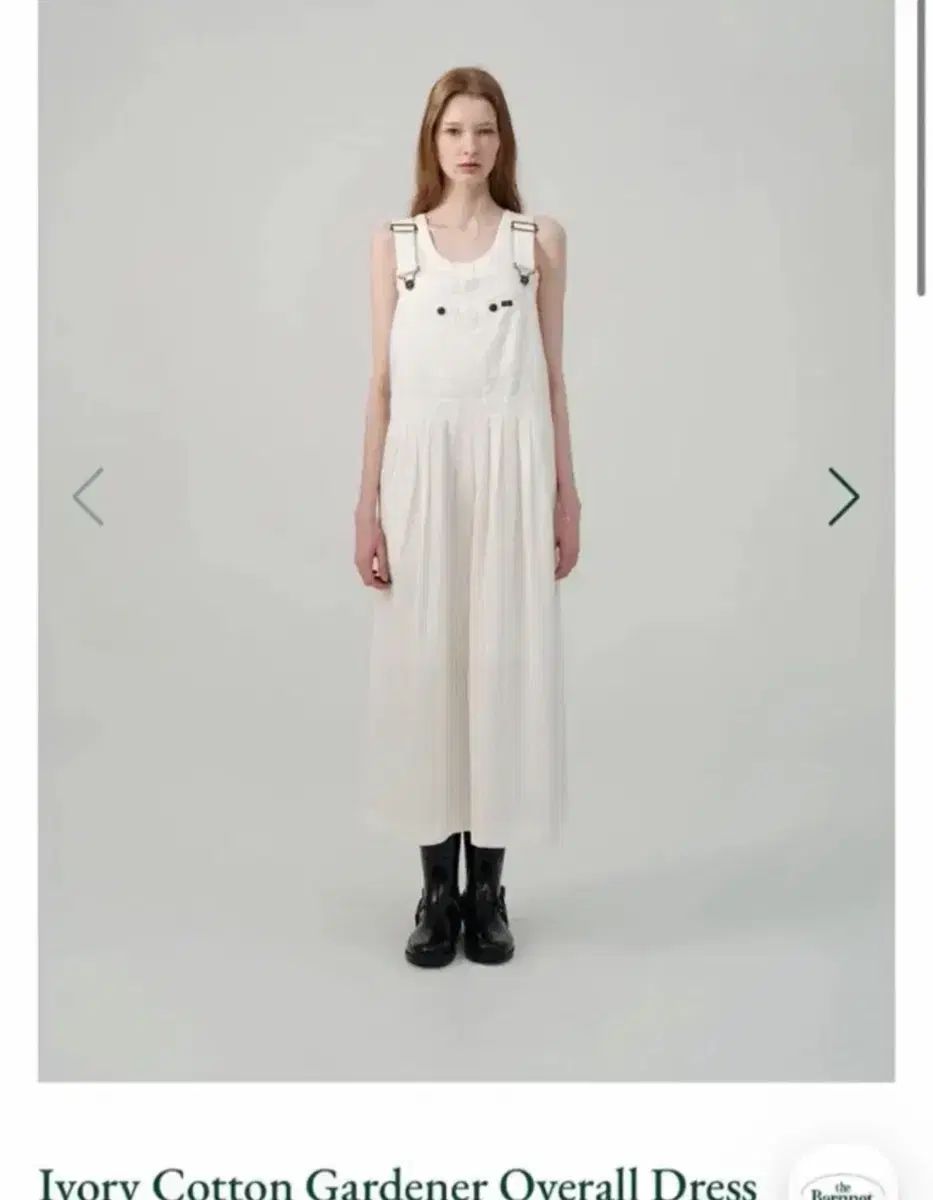The height and width of the screenshot is (1200, 933).
Task: Open the Ivory Cotton Gardener Overall Dress photo
Action: tap(466, 540)
